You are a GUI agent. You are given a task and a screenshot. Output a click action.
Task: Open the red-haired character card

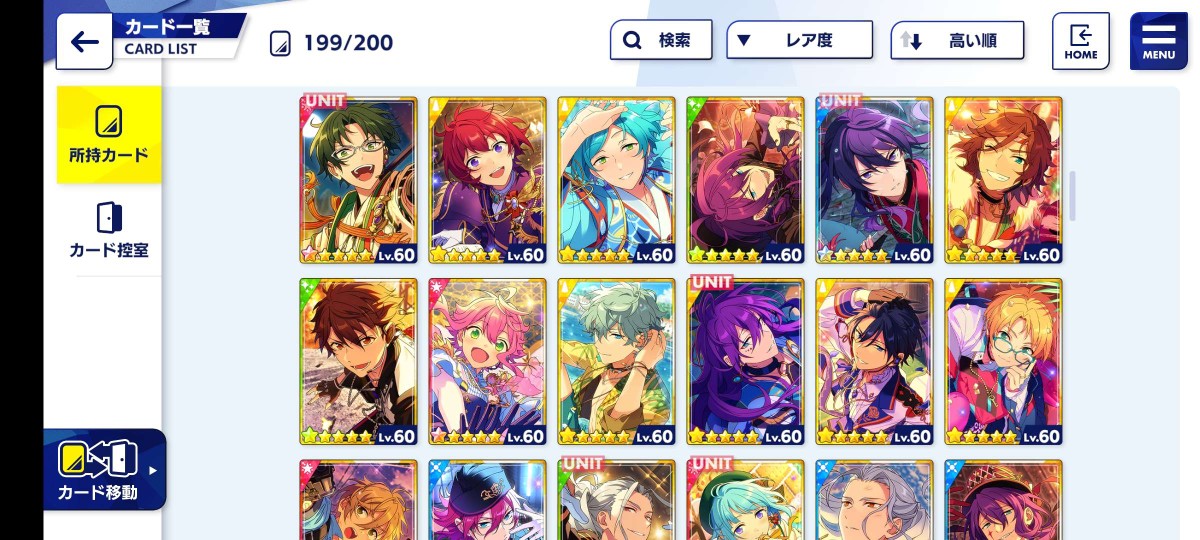click(x=487, y=180)
